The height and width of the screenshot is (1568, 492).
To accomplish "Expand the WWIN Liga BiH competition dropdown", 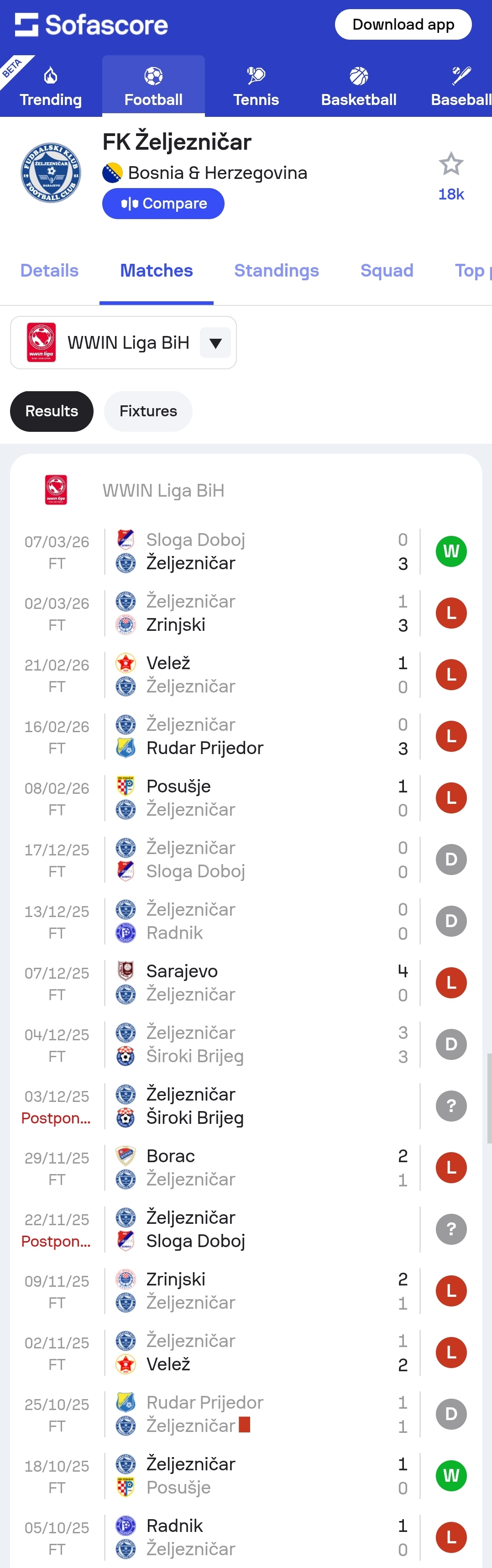I will pos(215,343).
